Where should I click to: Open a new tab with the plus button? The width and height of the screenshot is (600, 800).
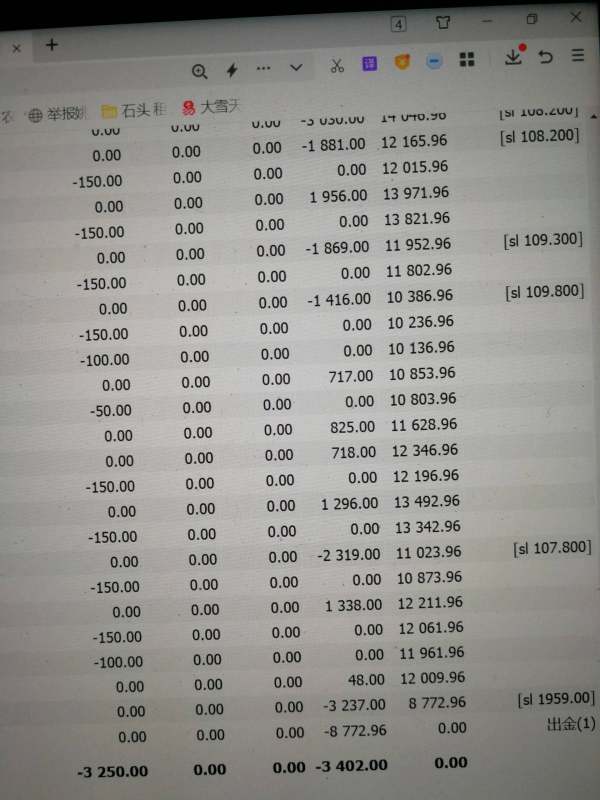[x=52, y=45]
